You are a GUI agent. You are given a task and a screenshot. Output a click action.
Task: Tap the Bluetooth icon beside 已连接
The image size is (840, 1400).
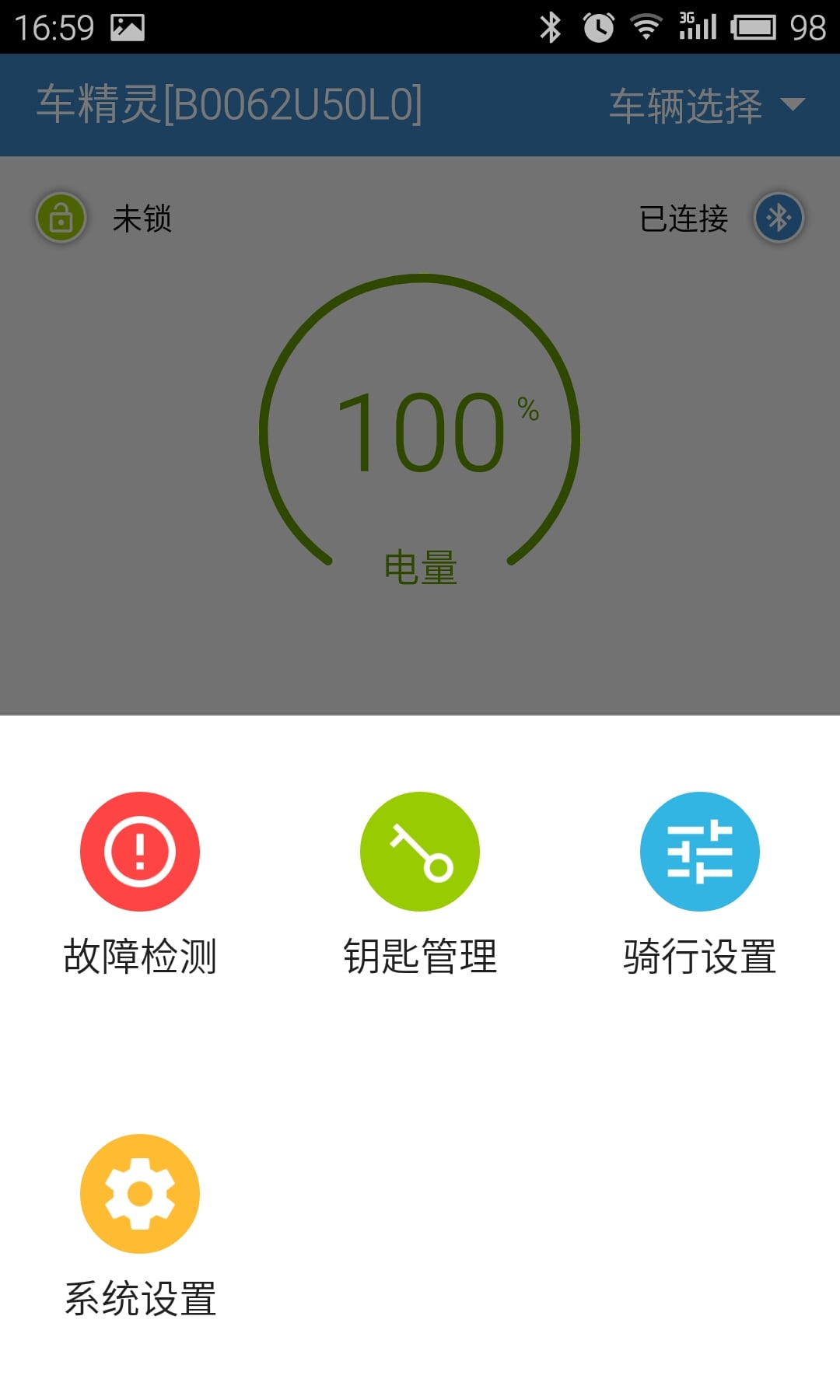tap(779, 218)
